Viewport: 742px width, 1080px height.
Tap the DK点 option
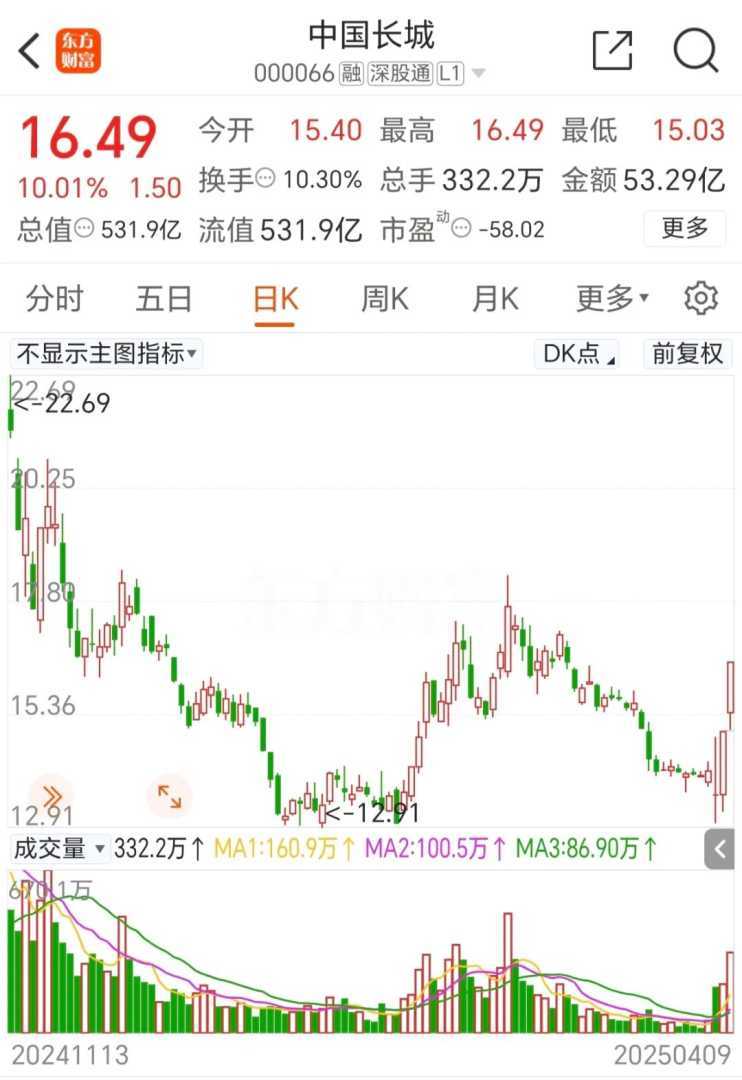click(579, 353)
